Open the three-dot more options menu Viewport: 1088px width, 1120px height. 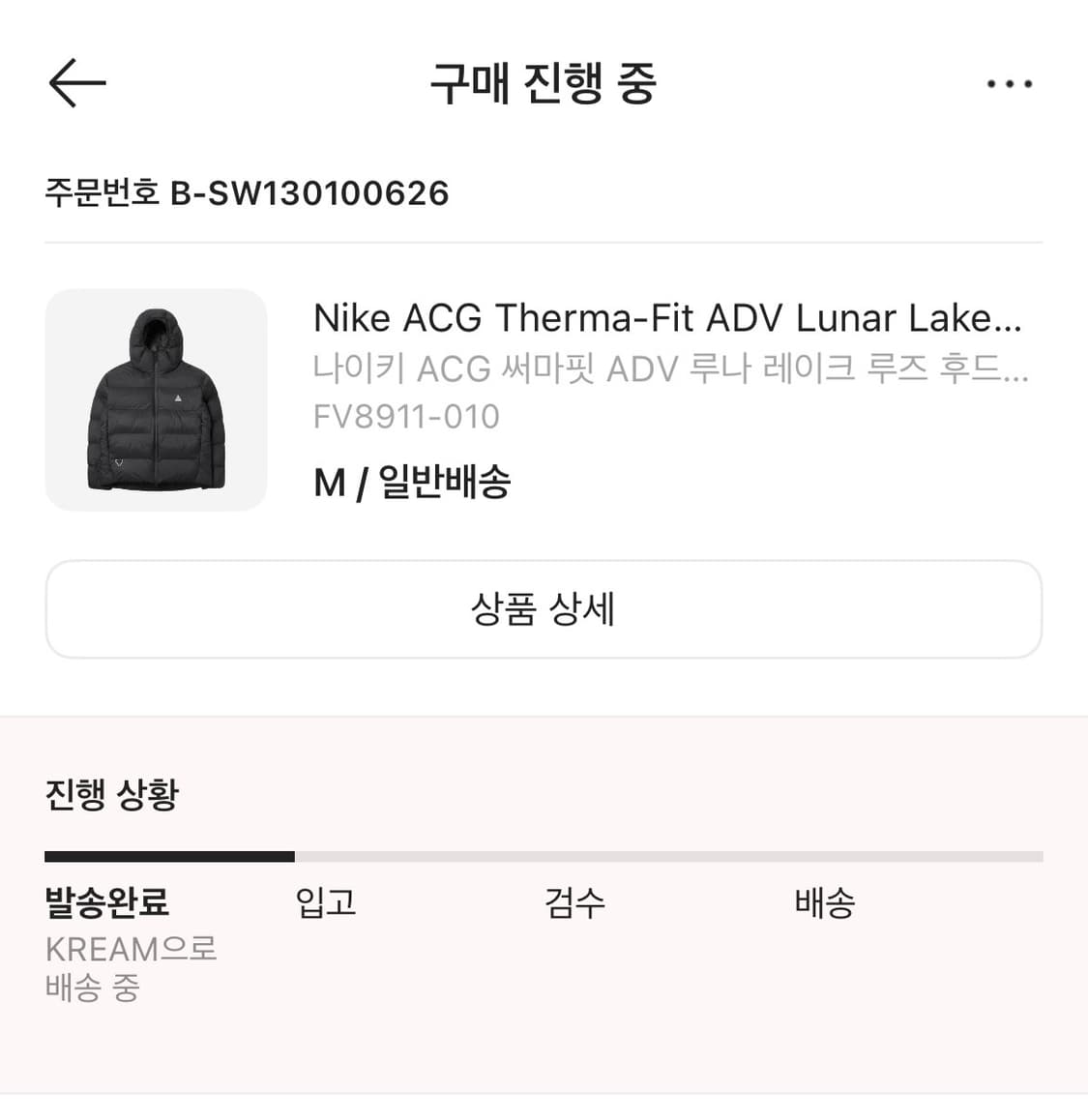pyautogui.click(x=1009, y=84)
